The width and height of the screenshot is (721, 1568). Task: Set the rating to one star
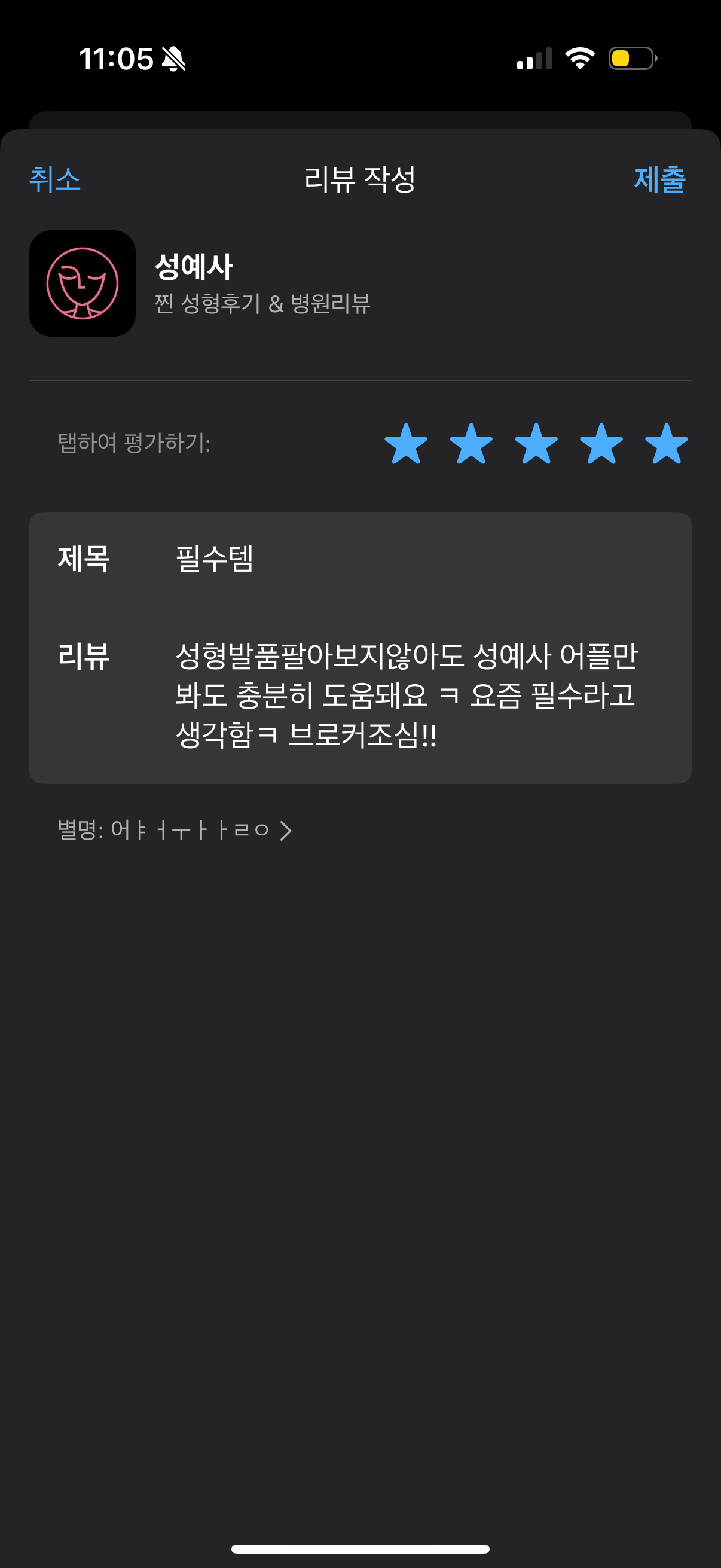click(x=406, y=444)
